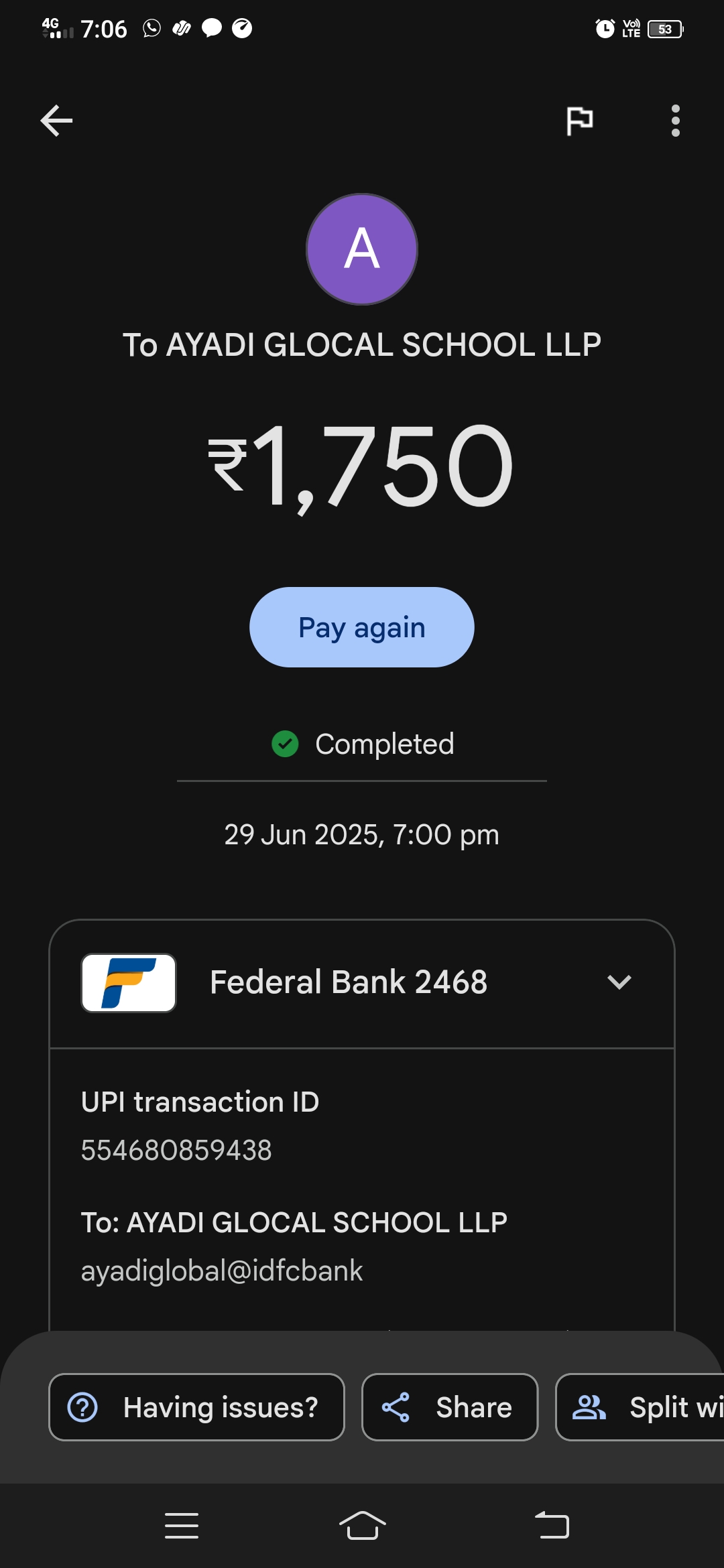Report this transaction with the flag icon
Screen dimensions: 724x1568
tap(579, 121)
